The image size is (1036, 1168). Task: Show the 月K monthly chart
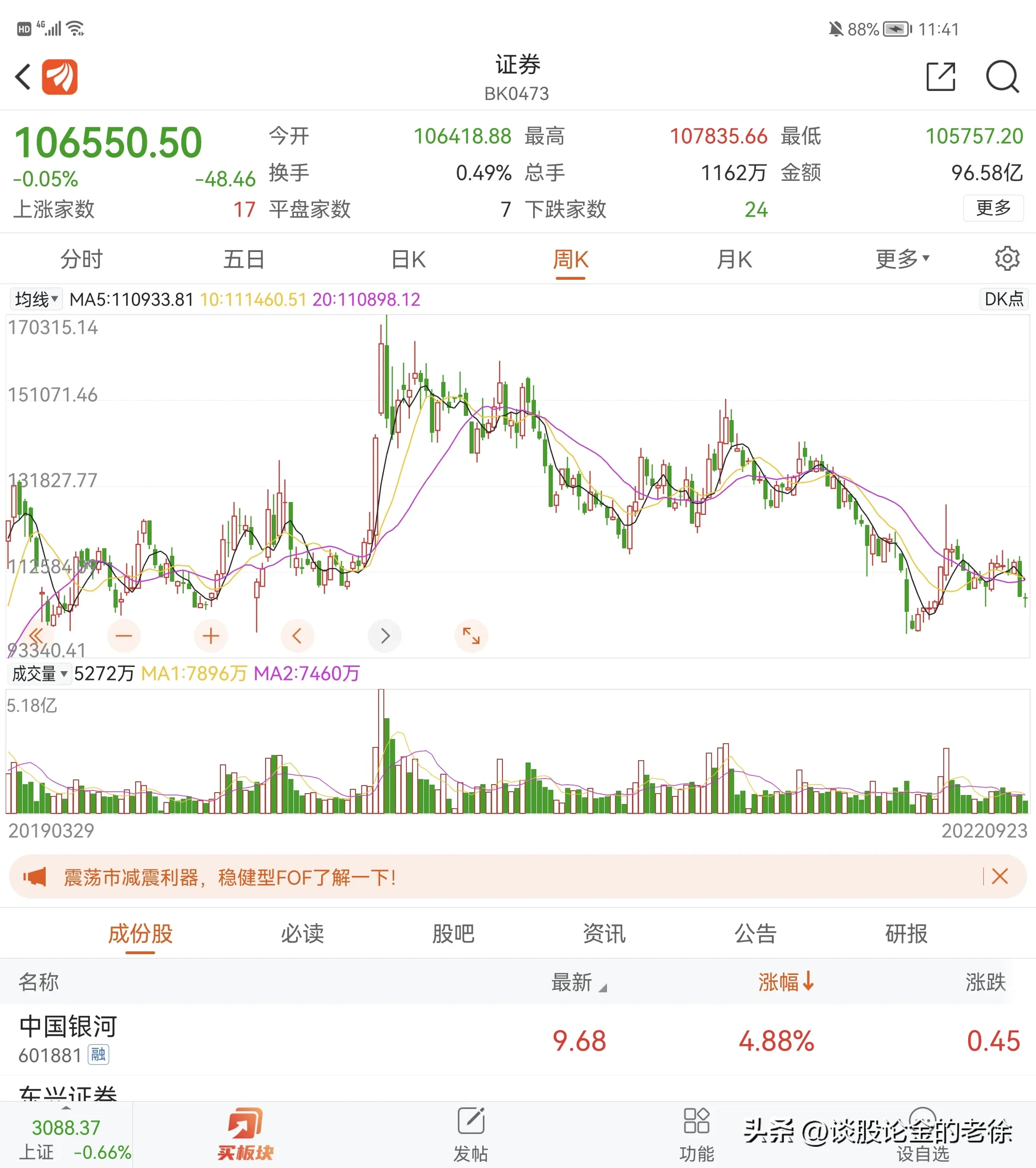(734, 260)
